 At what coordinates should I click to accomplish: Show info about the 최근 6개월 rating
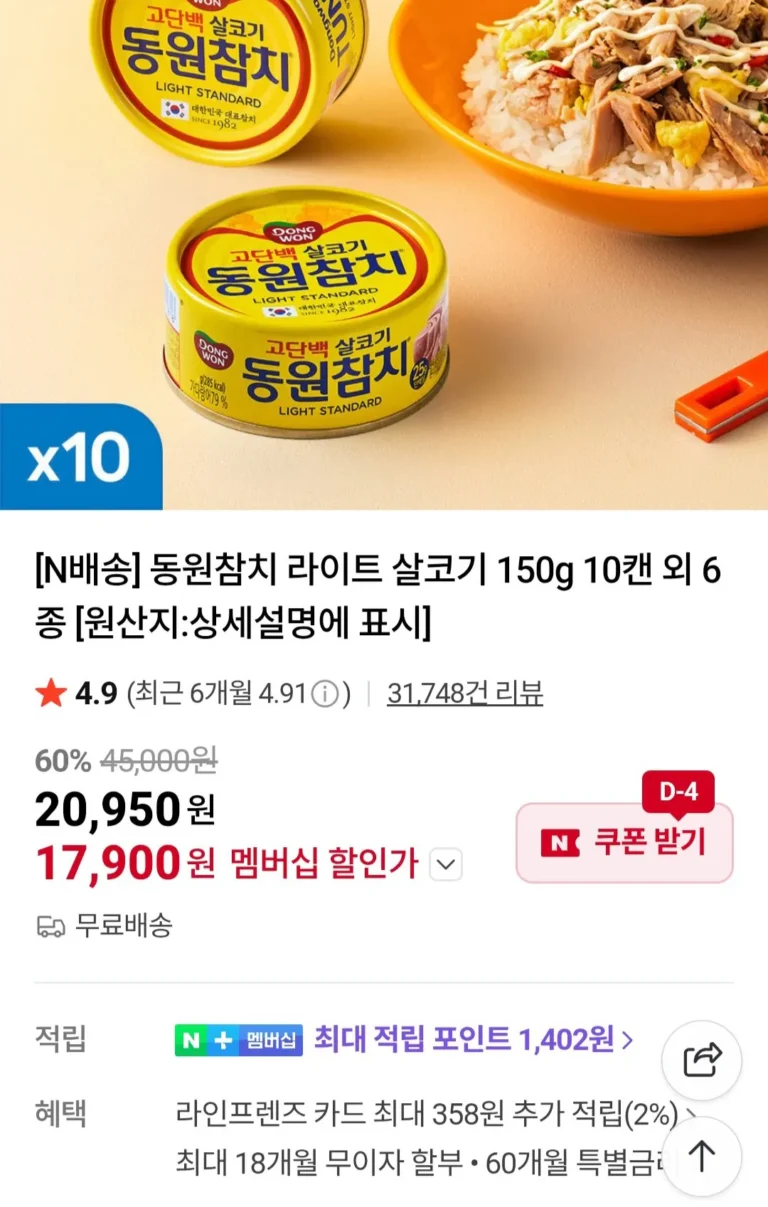pos(325,694)
